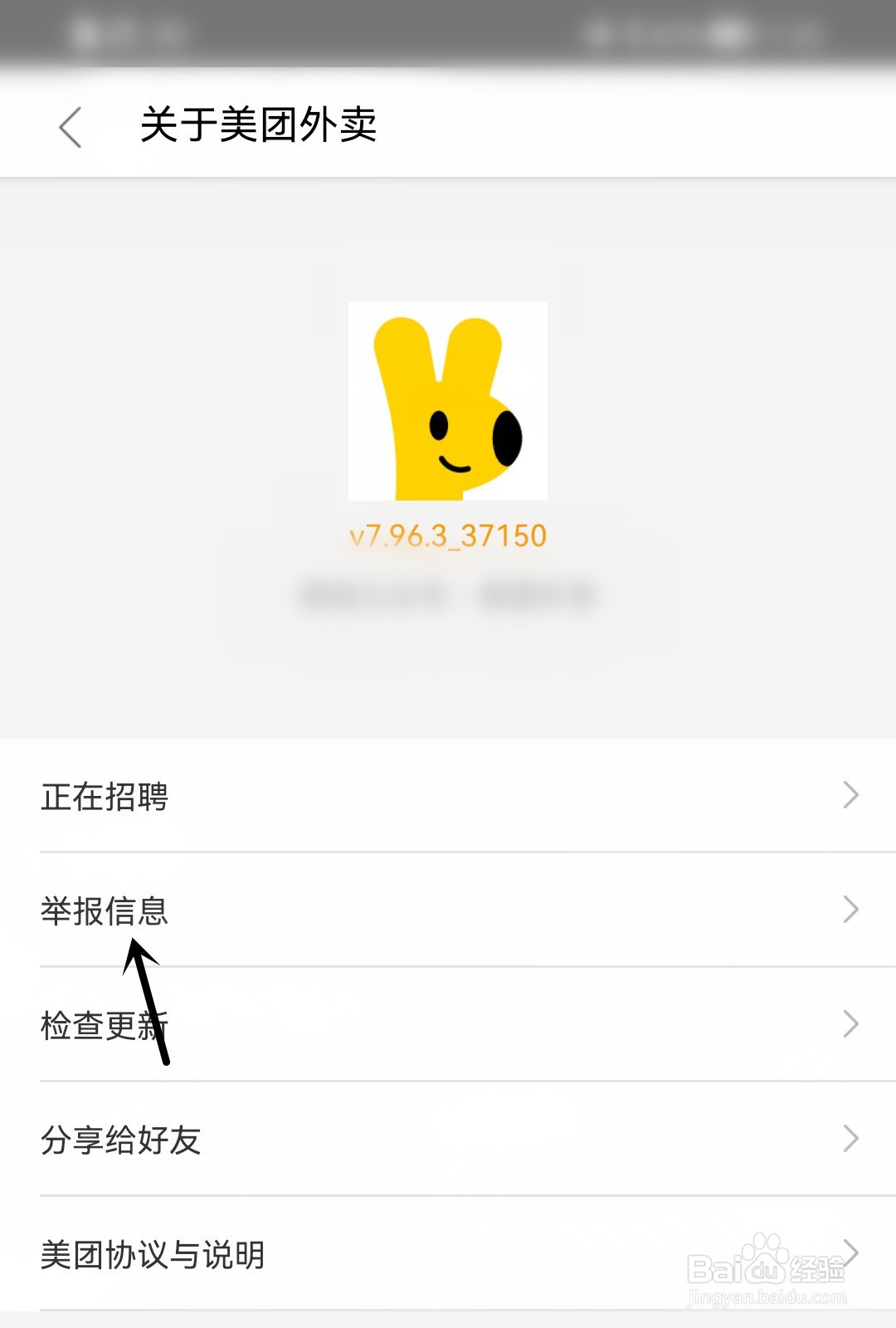This screenshot has width=896, height=1328.
Task: Tap the back arrow to return
Action: 71,126
